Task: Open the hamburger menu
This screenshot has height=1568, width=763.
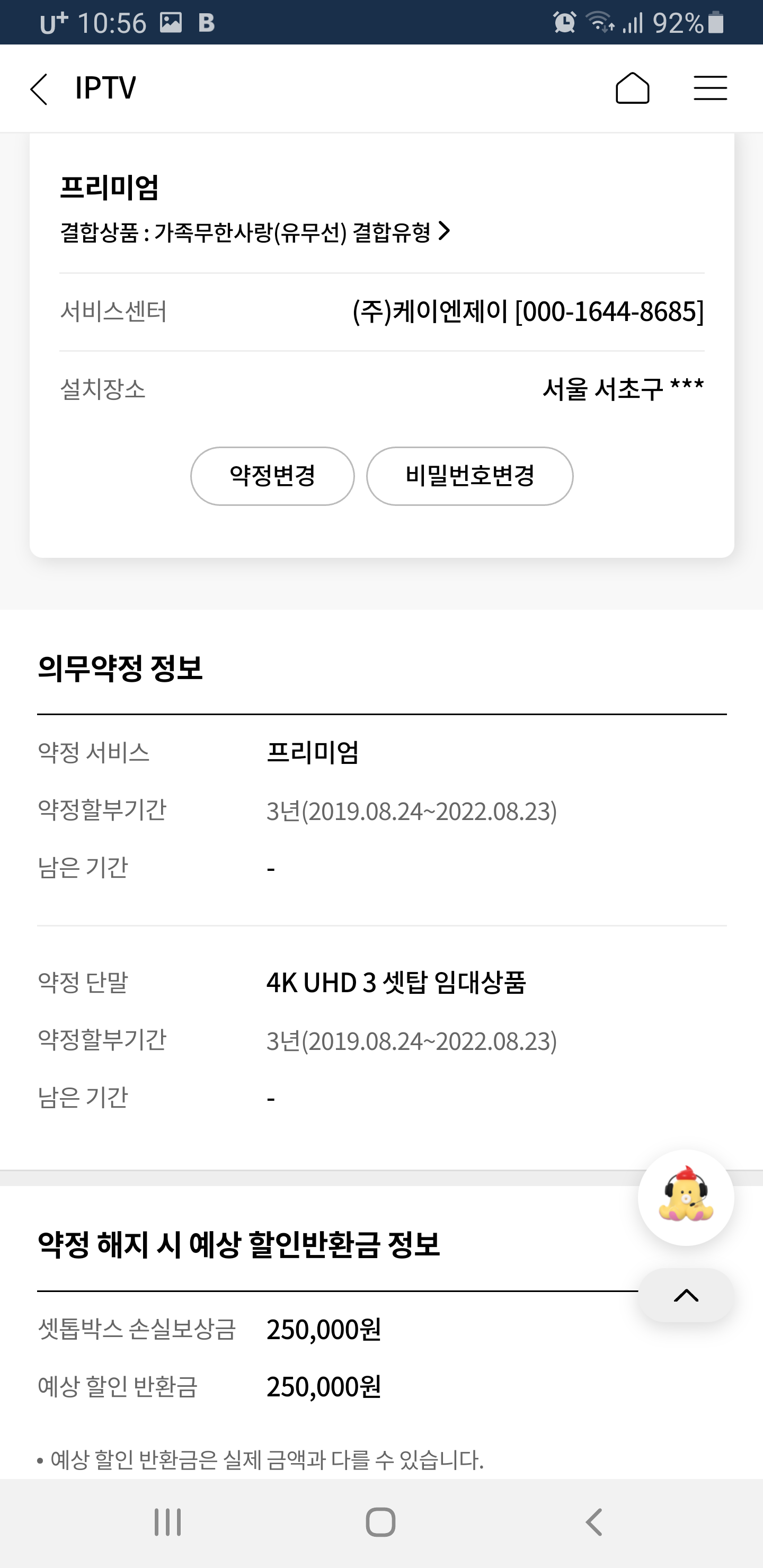Action: click(710, 88)
